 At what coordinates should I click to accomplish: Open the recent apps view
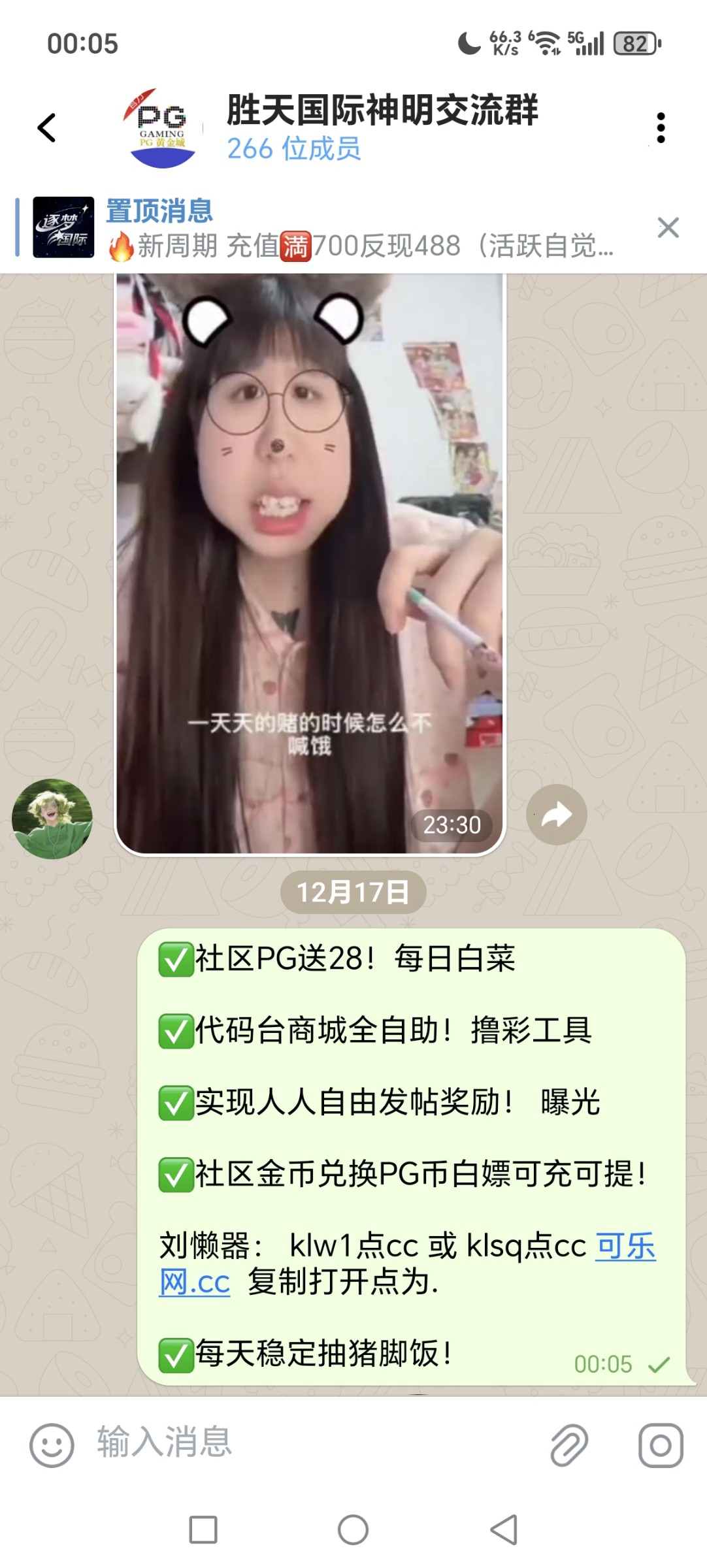click(x=203, y=1529)
